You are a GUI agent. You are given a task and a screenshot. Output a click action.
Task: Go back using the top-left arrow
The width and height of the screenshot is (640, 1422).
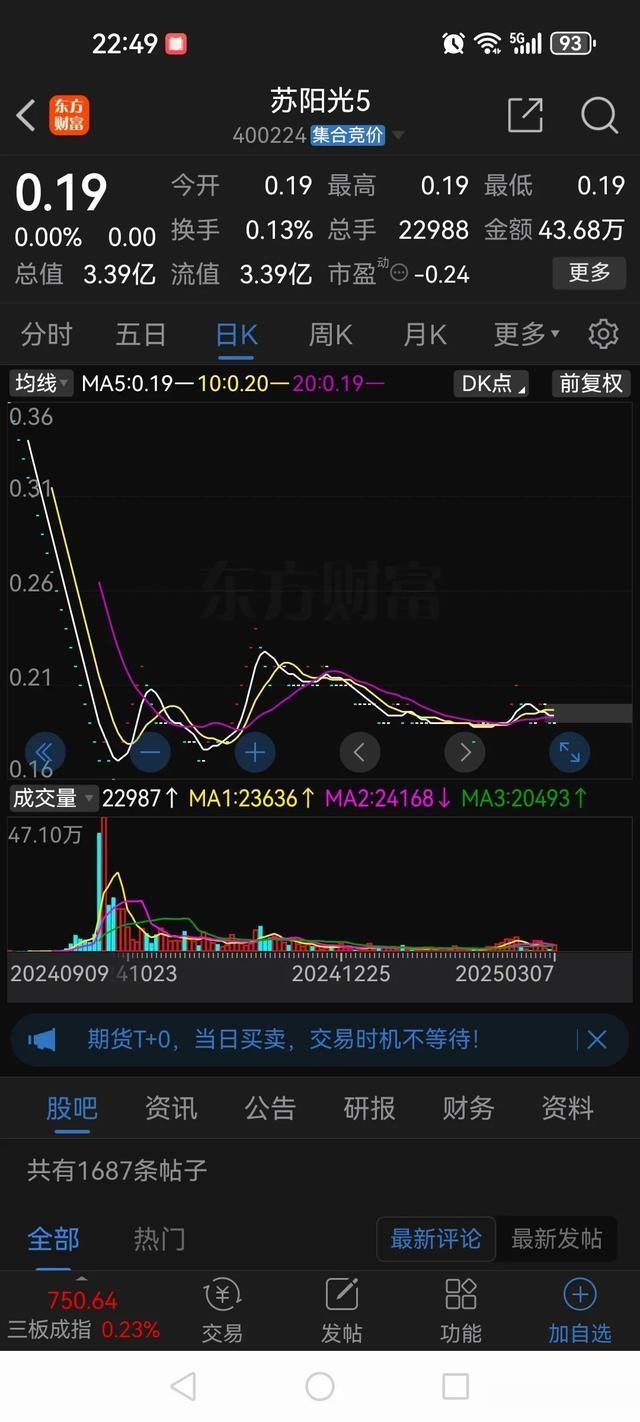(26, 115)
